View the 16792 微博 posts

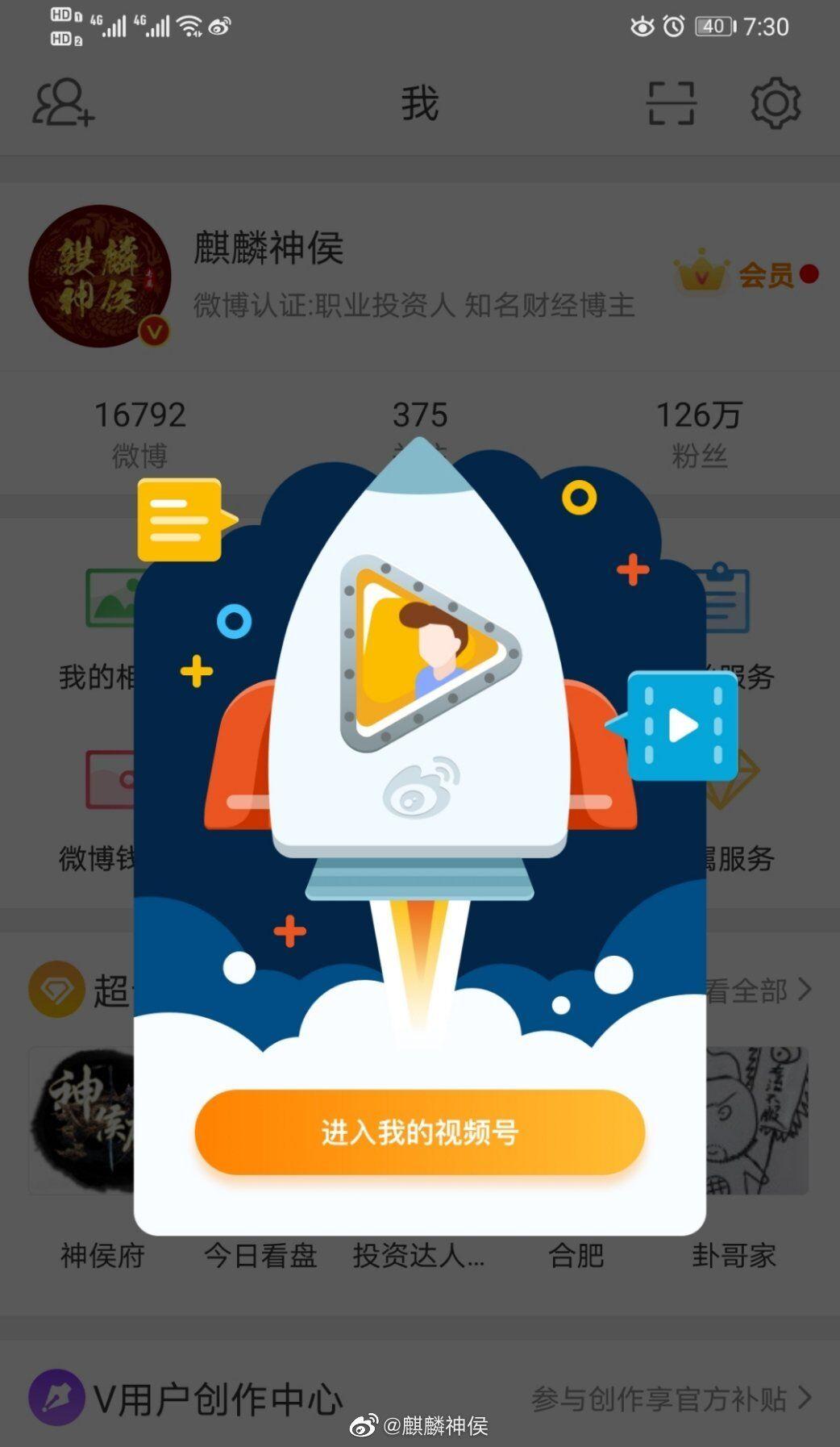pos(139,433)
